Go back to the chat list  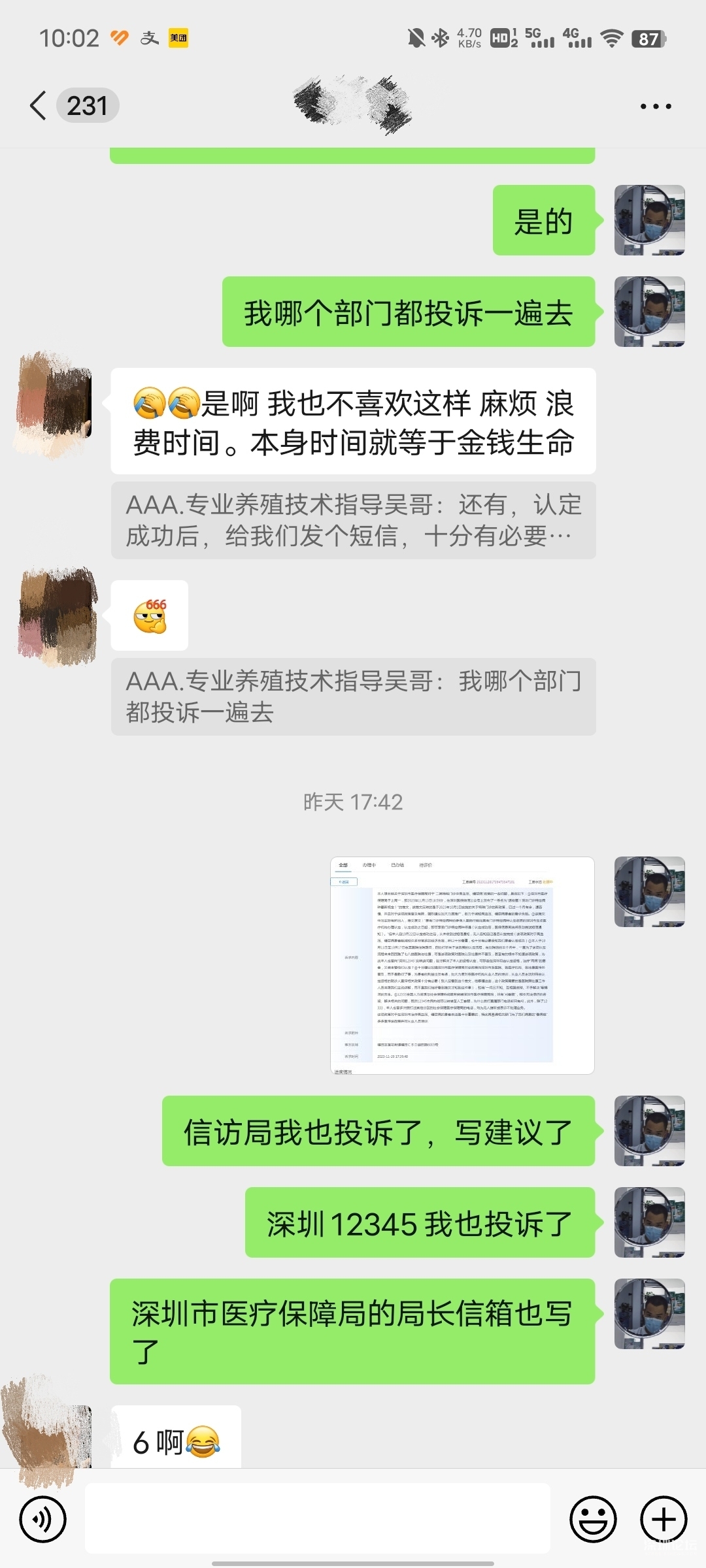(x=39, y=105)
